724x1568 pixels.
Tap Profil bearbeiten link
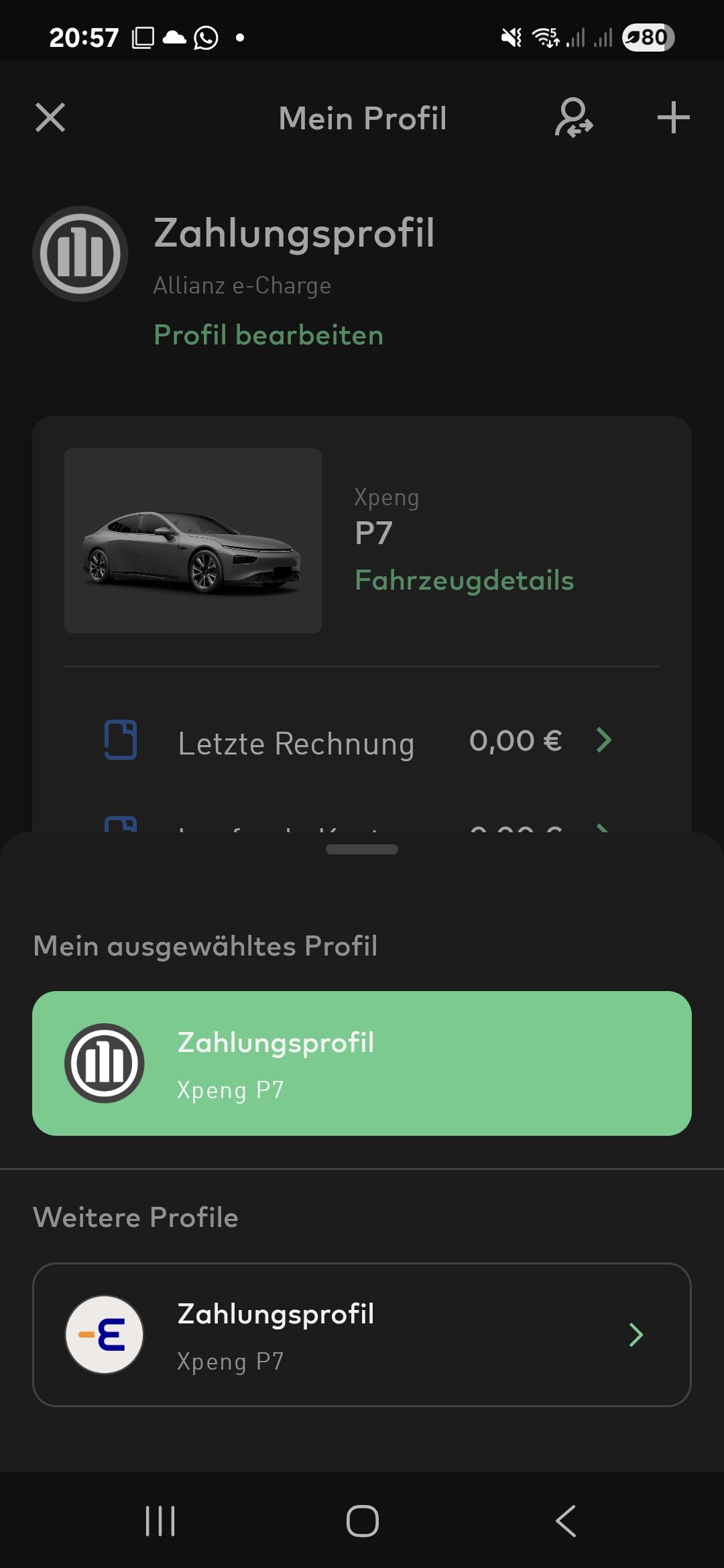tap(268, 335)
